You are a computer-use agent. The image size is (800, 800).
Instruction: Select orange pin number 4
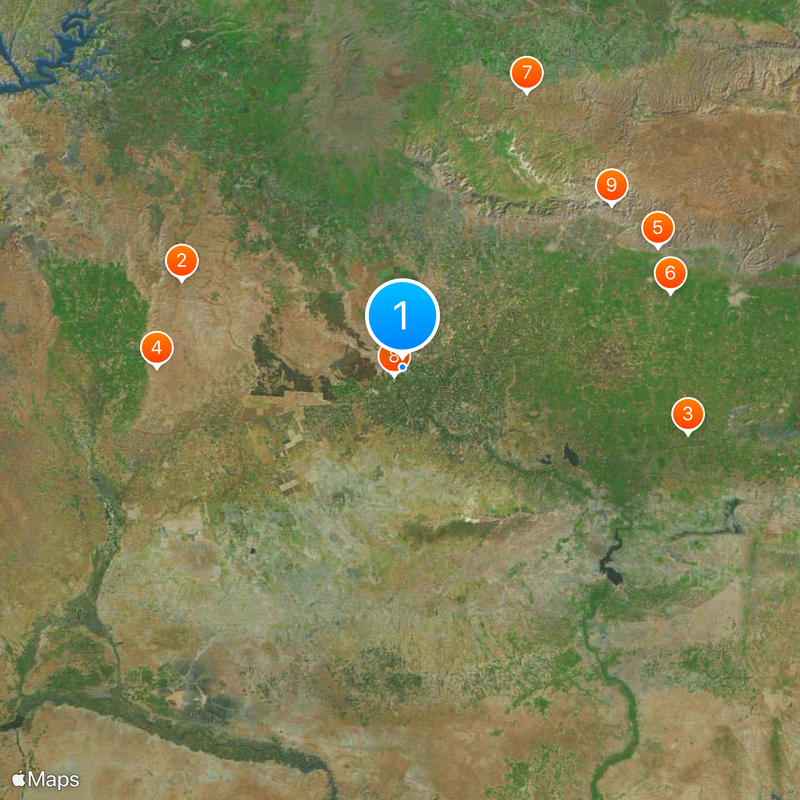point(156,348)
